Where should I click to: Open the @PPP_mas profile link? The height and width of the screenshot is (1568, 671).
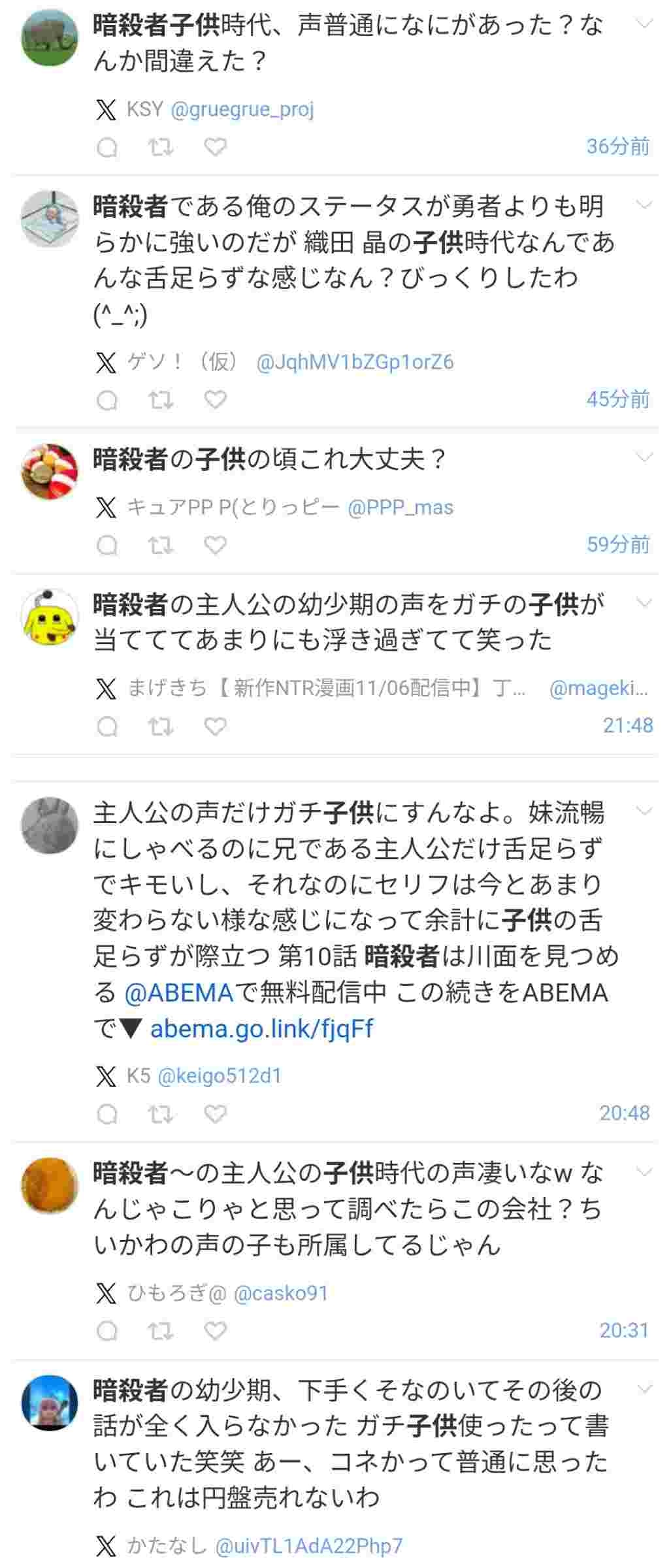[400, 507]
